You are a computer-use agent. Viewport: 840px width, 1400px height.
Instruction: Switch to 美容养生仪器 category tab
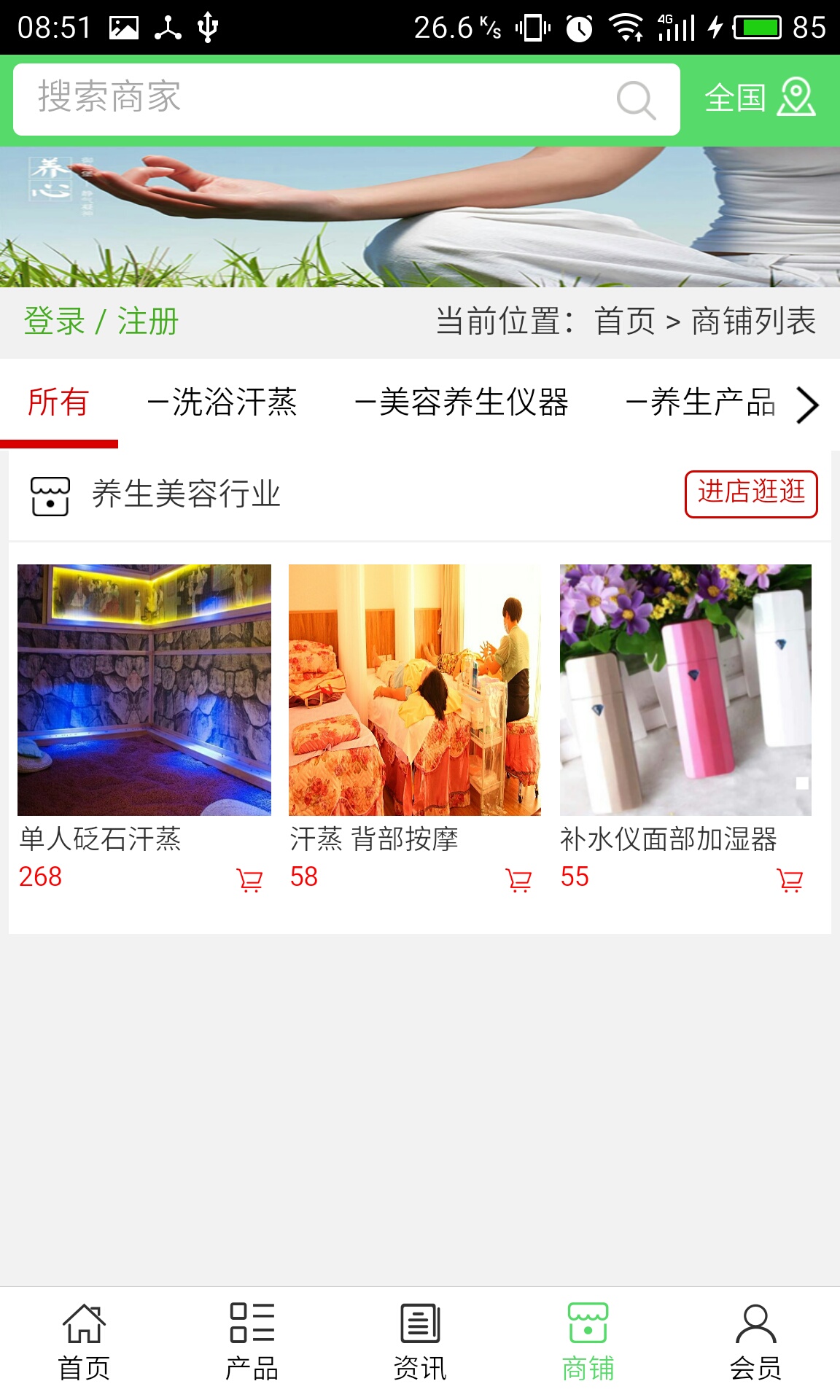point(462,402)
